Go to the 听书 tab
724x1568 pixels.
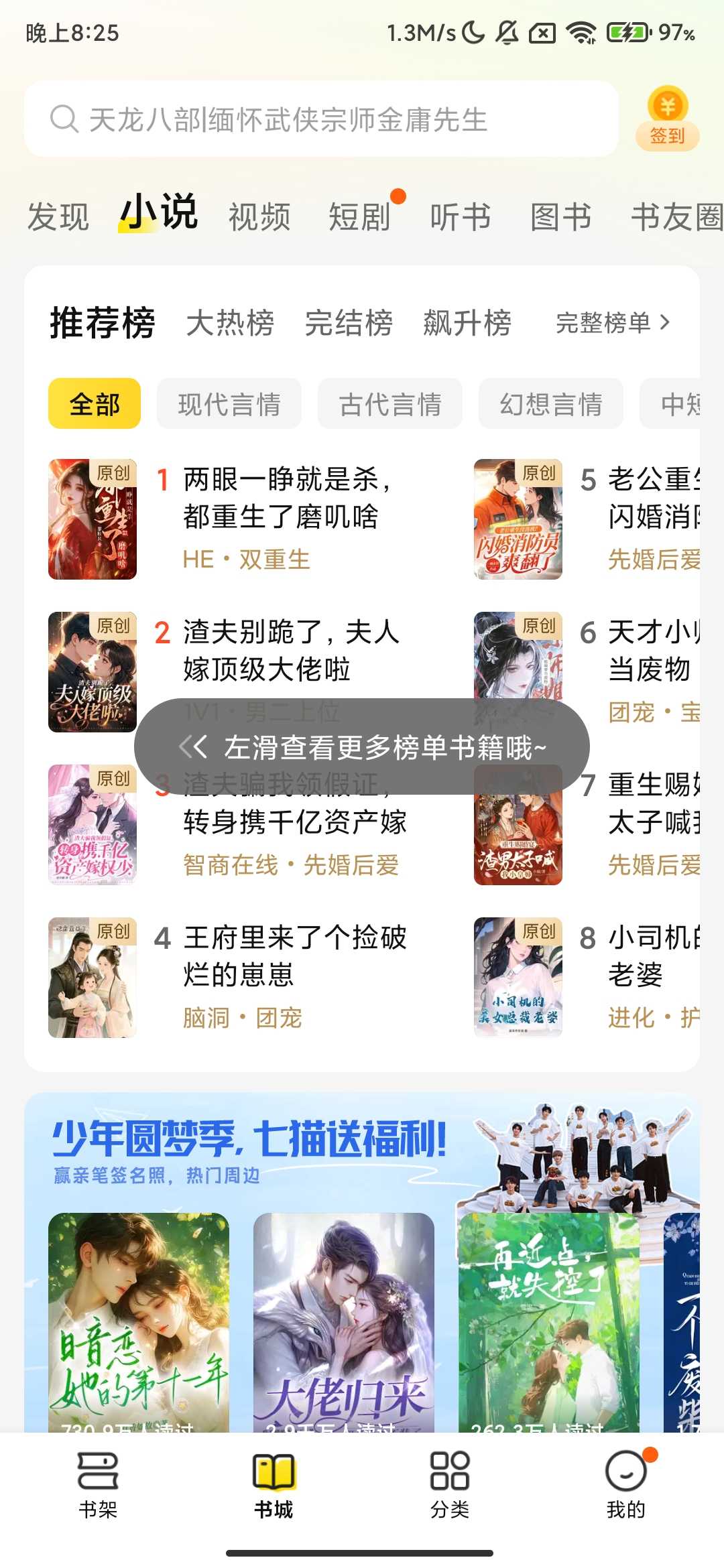coord(461,217)
